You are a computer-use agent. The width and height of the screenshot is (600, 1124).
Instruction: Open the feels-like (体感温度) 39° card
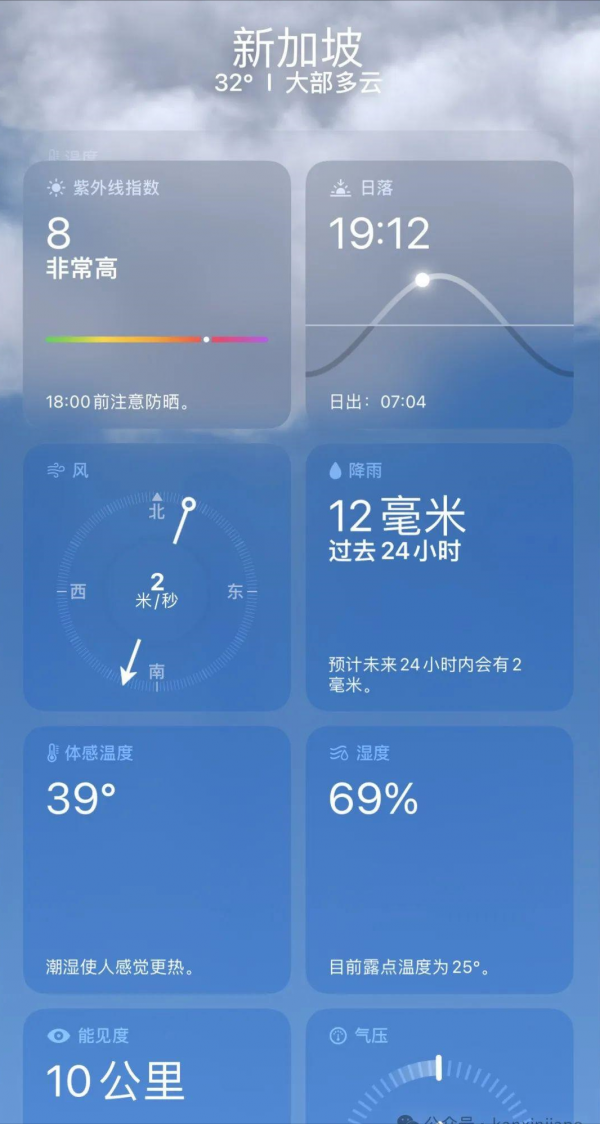click(157, 859)
